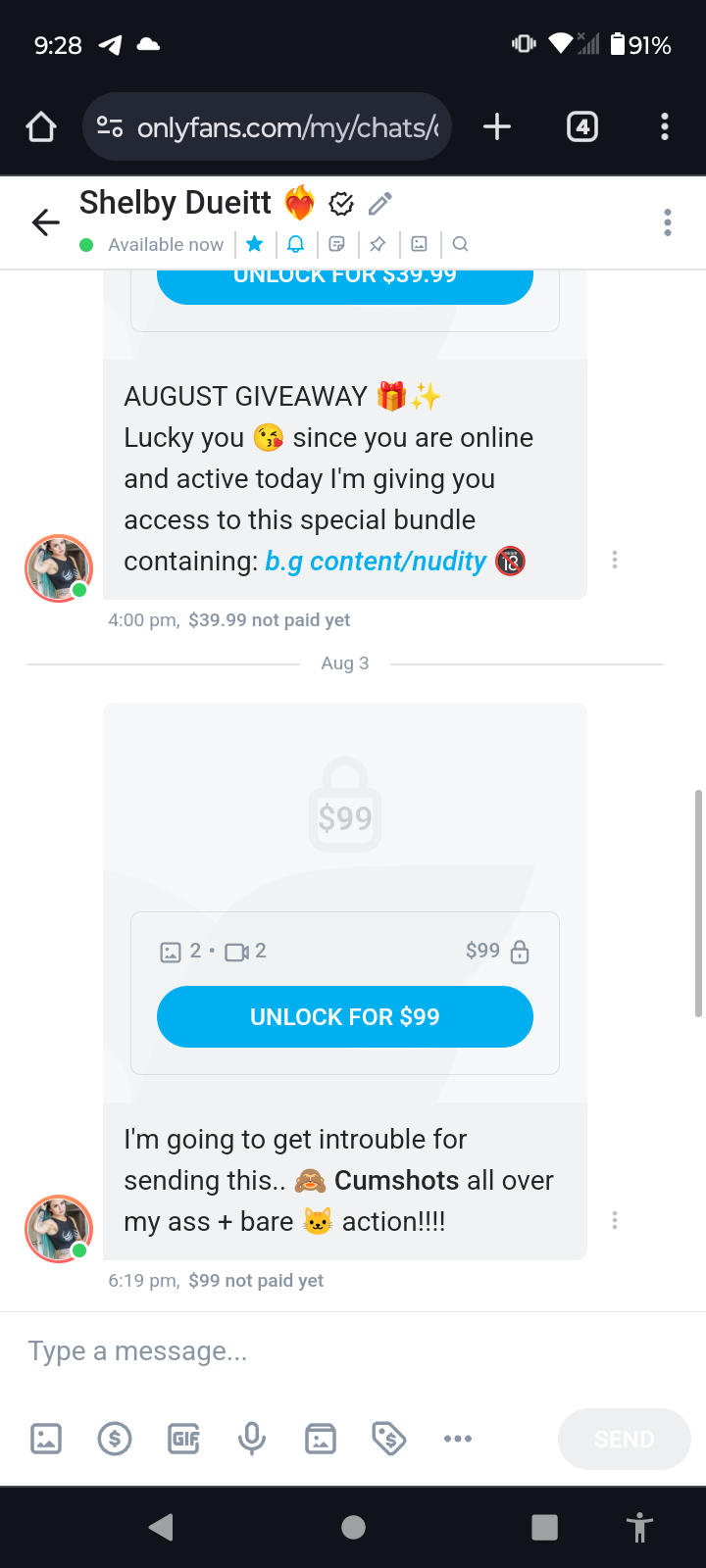Open the vault media picker

pos(321,1439)
